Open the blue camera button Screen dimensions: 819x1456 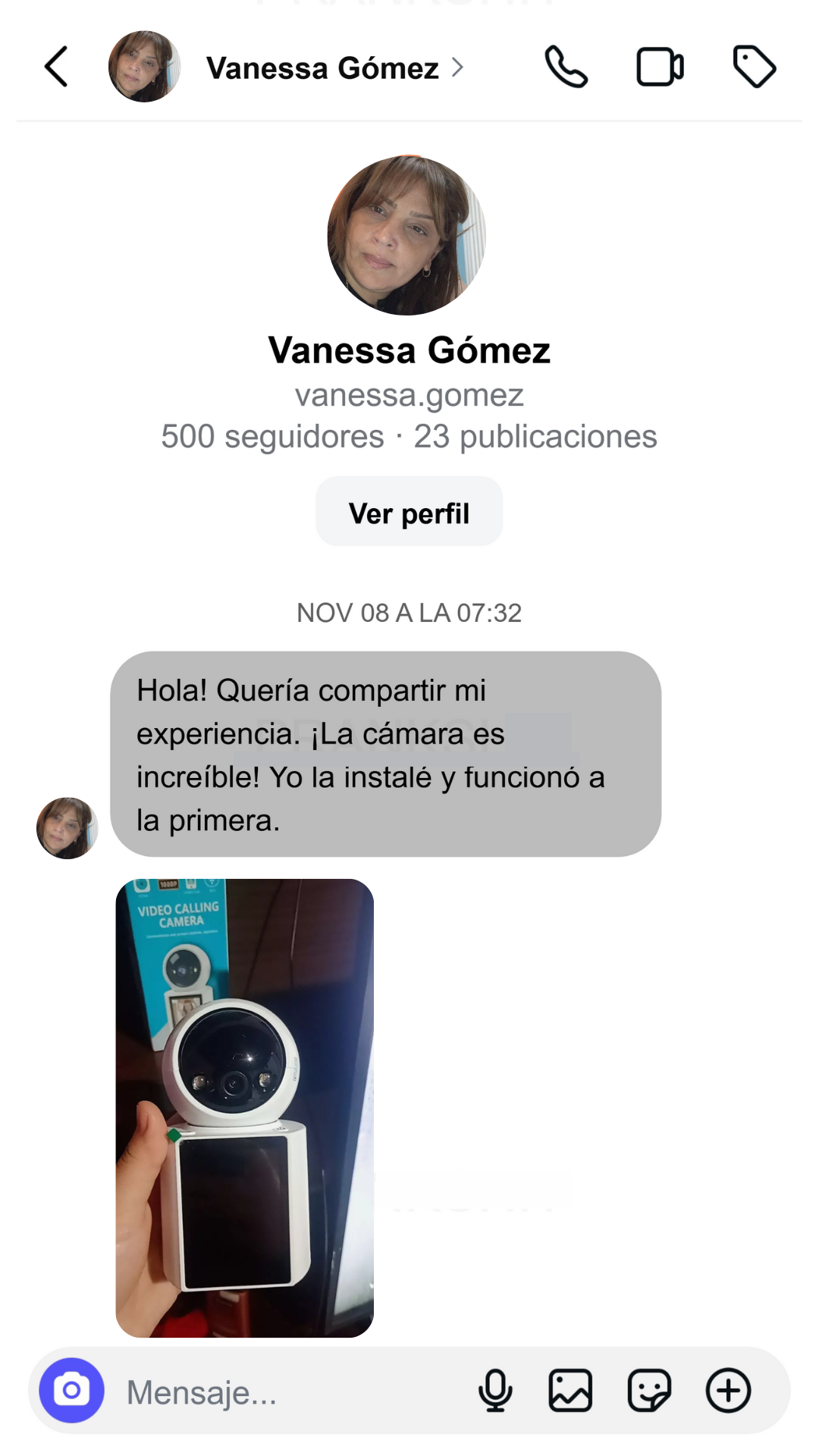coord(72,1390)
